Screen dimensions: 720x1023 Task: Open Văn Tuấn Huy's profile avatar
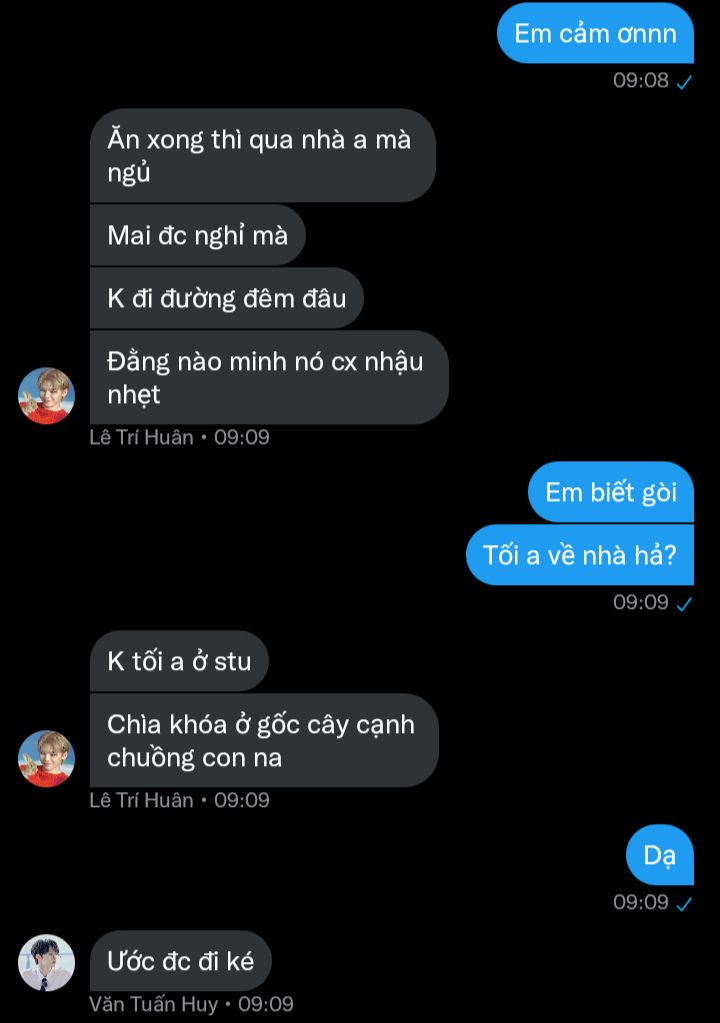pos(46,962)
